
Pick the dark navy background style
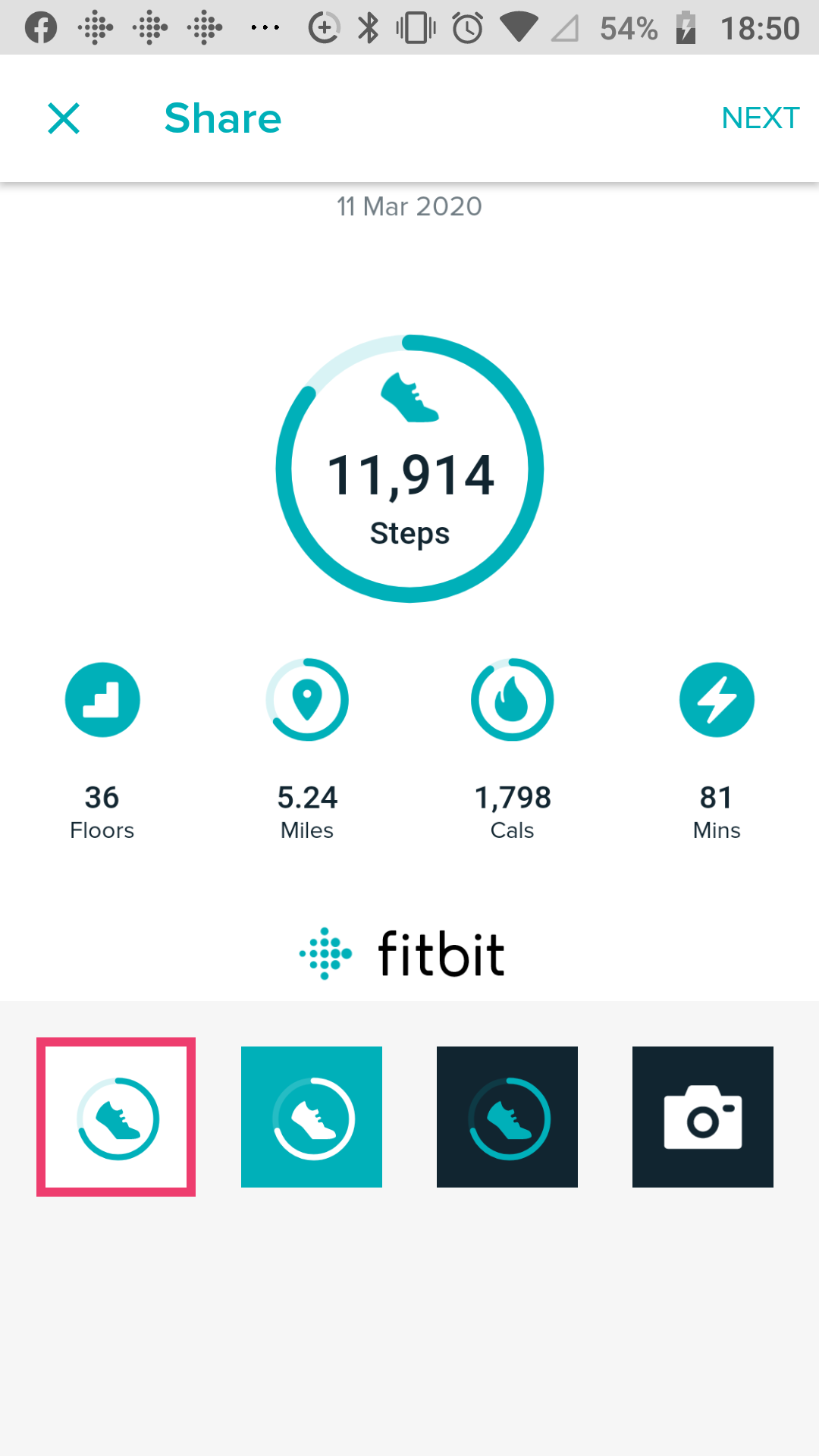(507, 1117)
